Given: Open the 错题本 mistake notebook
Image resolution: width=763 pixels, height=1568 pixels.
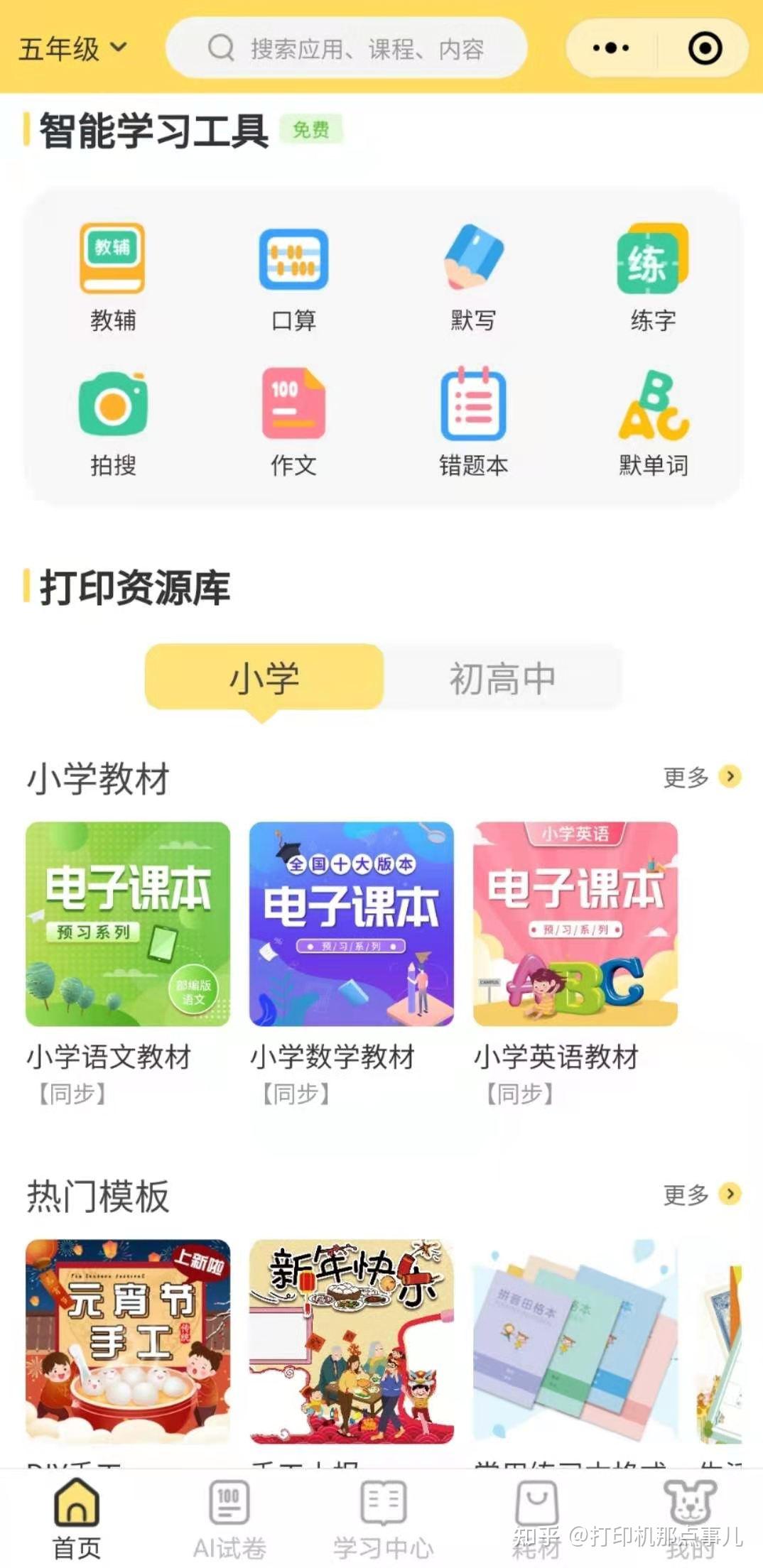Looking at the screenshot, I should 471,419.
